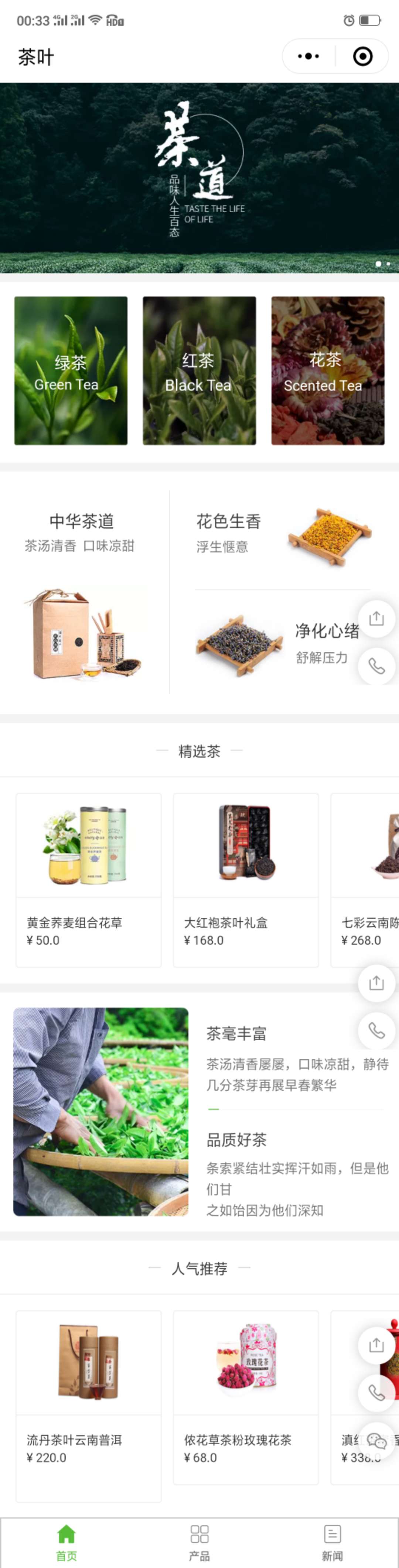Switch to the 产品 tab
Image resolution: width=399 pixels, height=1568 pixels.
199,1543
